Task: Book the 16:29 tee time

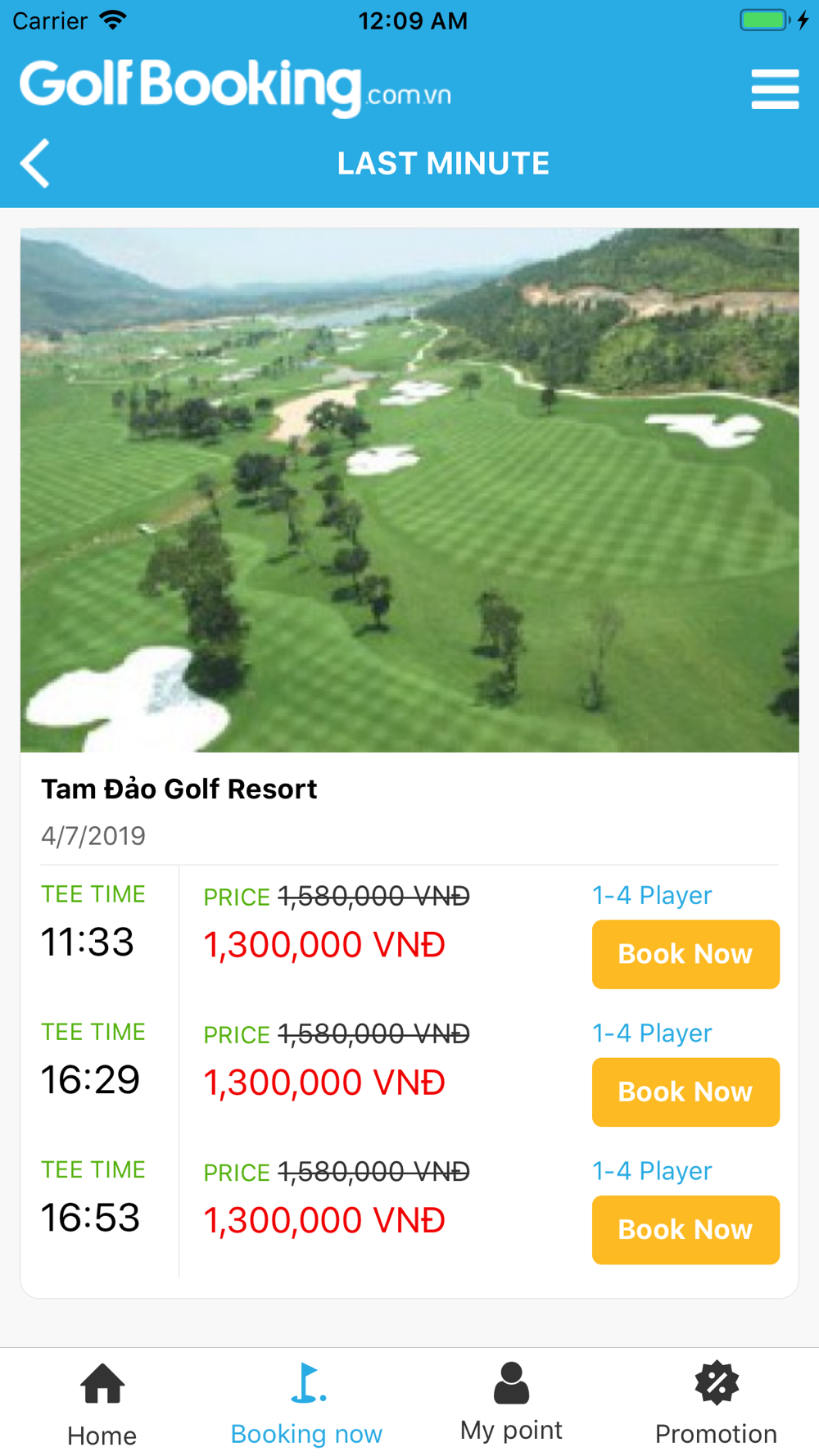Action: point(686,1092)
